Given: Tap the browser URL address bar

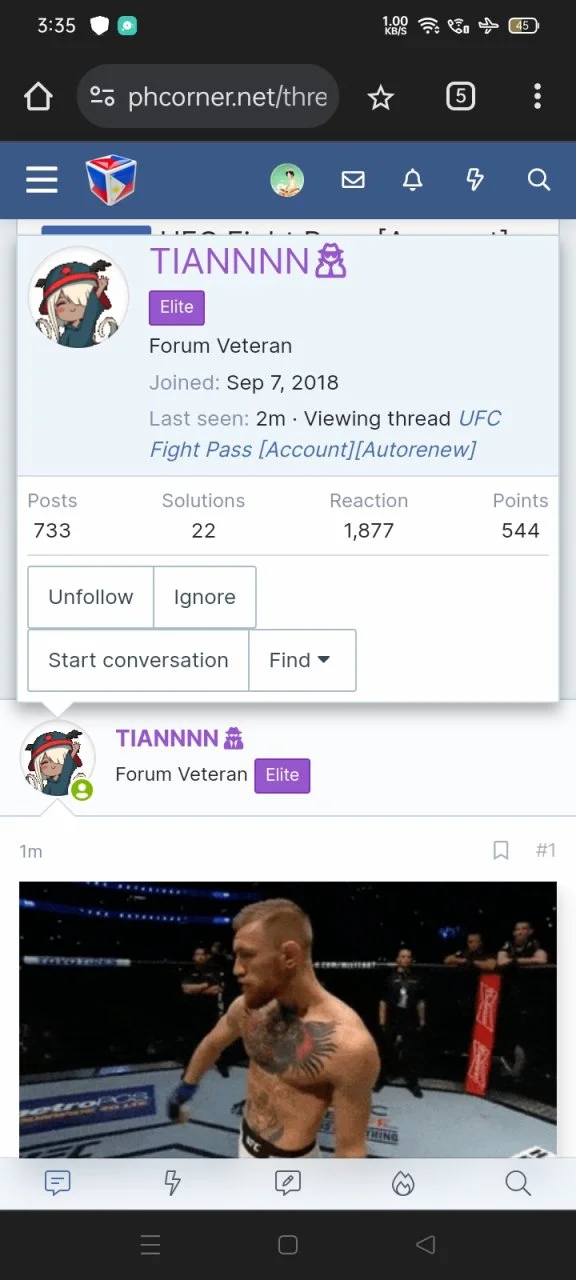Looking at the screenshot, I should 208,96.
